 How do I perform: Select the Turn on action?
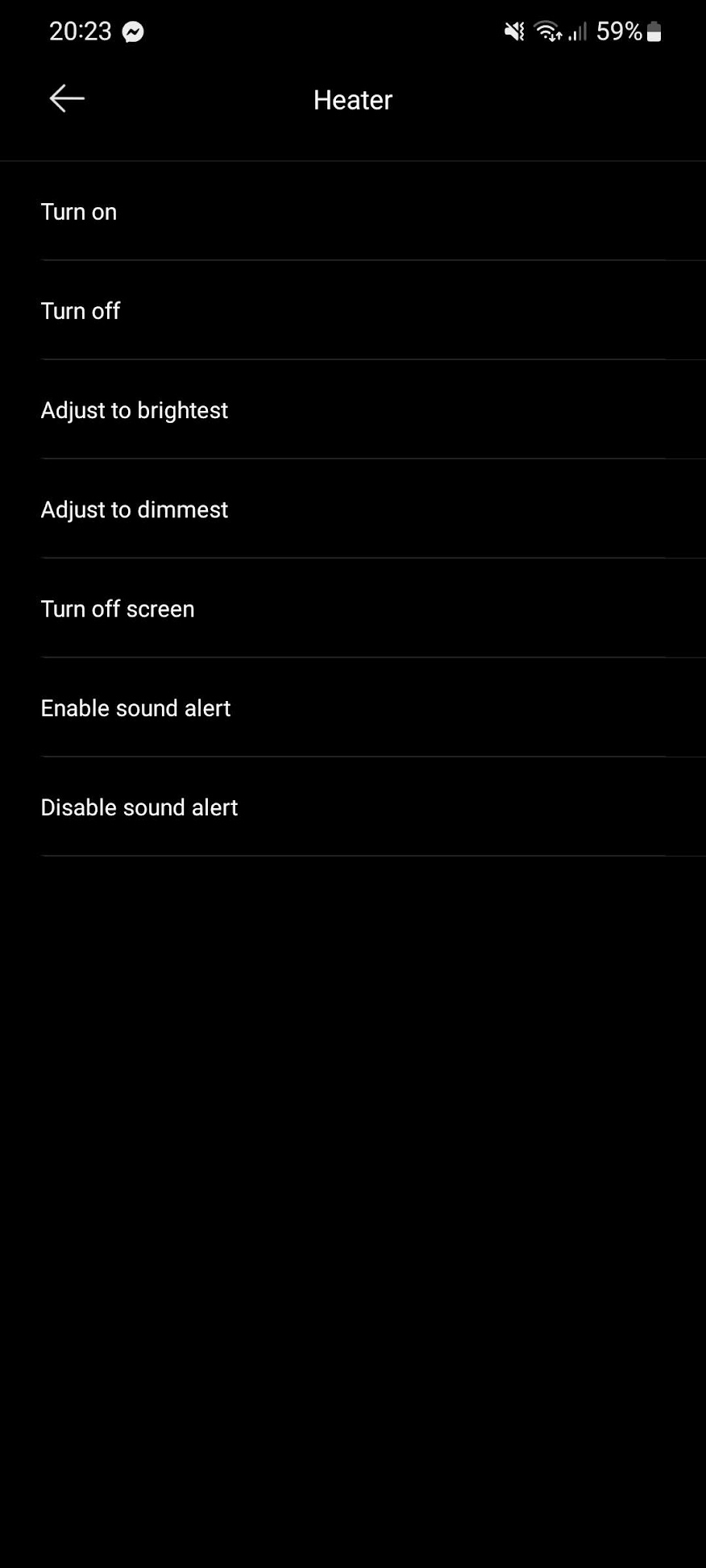click(353, 211)
